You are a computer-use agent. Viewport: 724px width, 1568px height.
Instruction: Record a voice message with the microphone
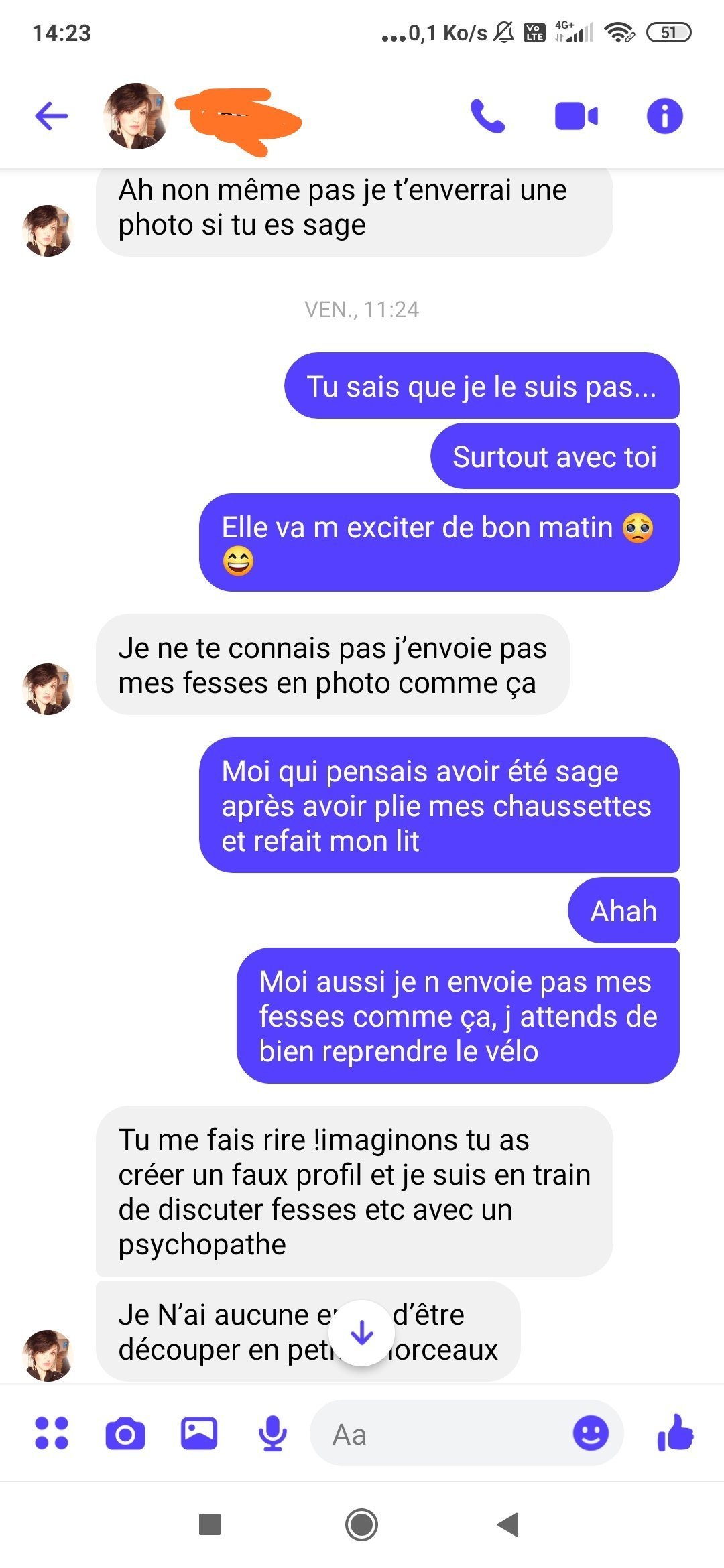pyautogui.click(x=273, y=1434)
